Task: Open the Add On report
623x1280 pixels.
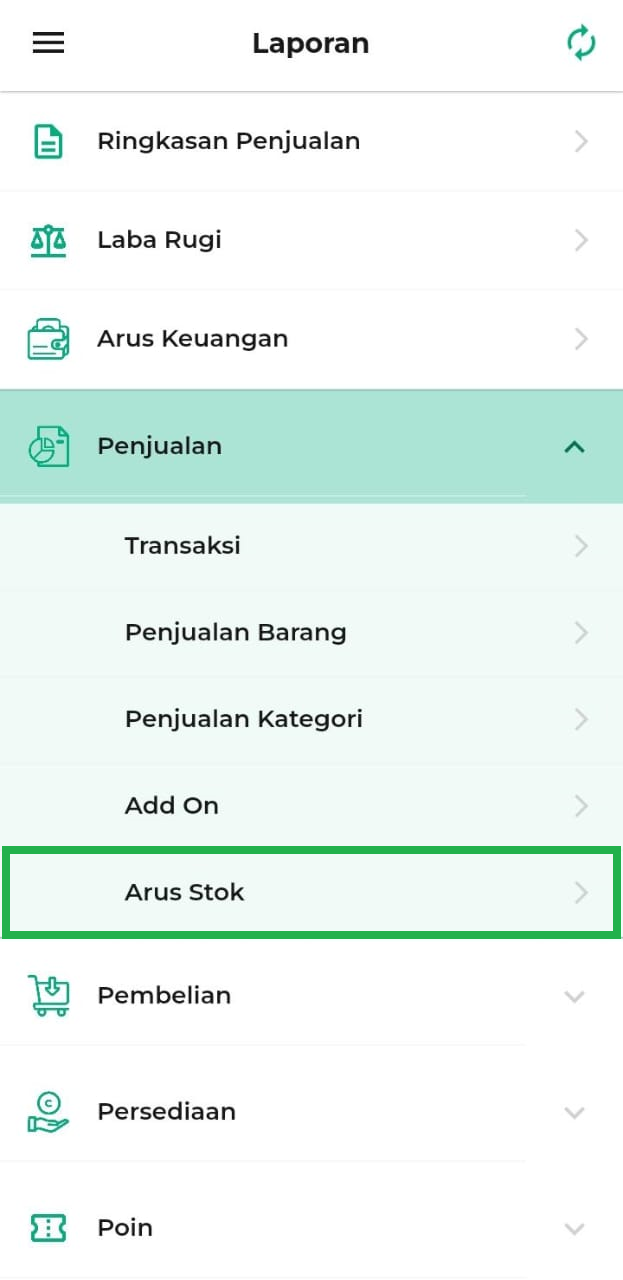Action: (311, 806)
